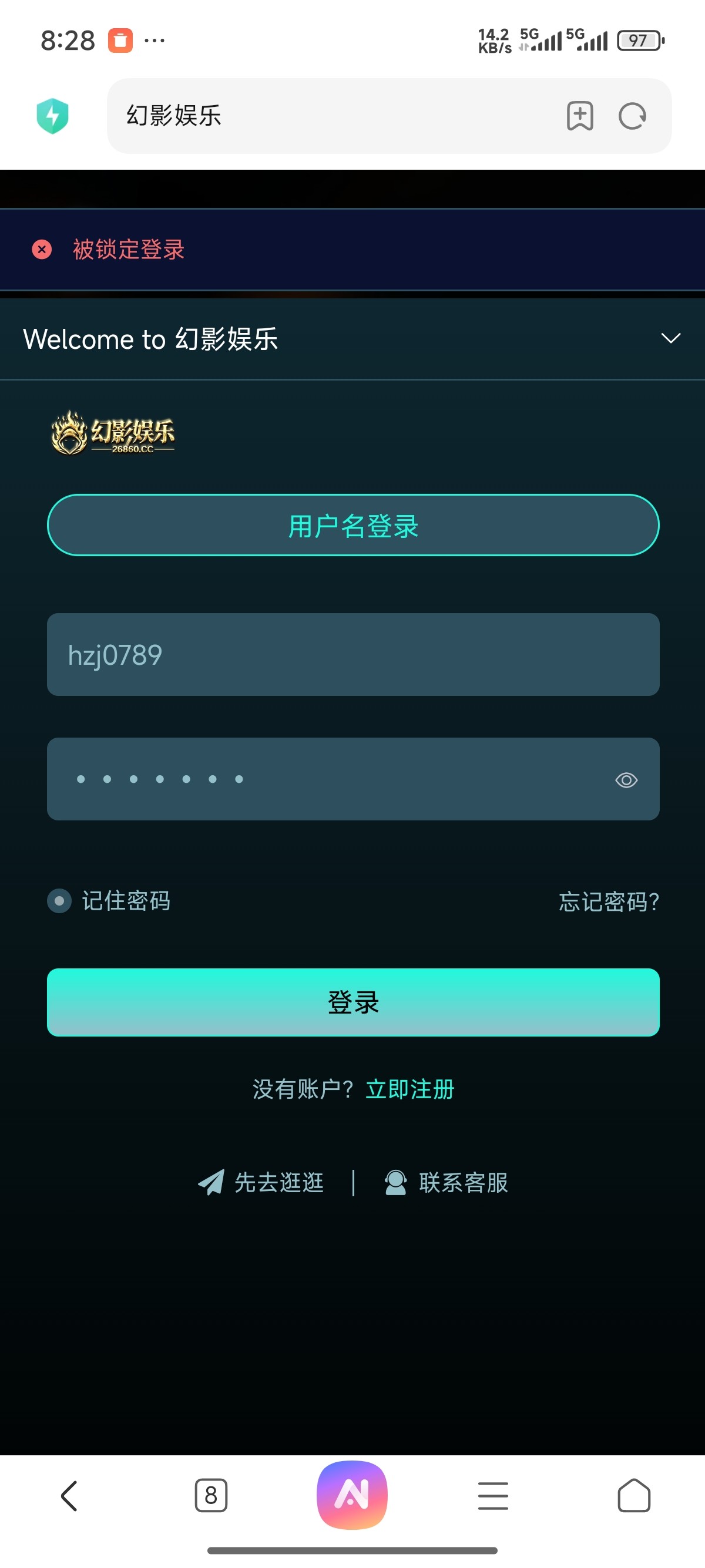Dismiss the 被锁定登录 error message
Viewport: 705px width, 1568px height.
[41, 250]
